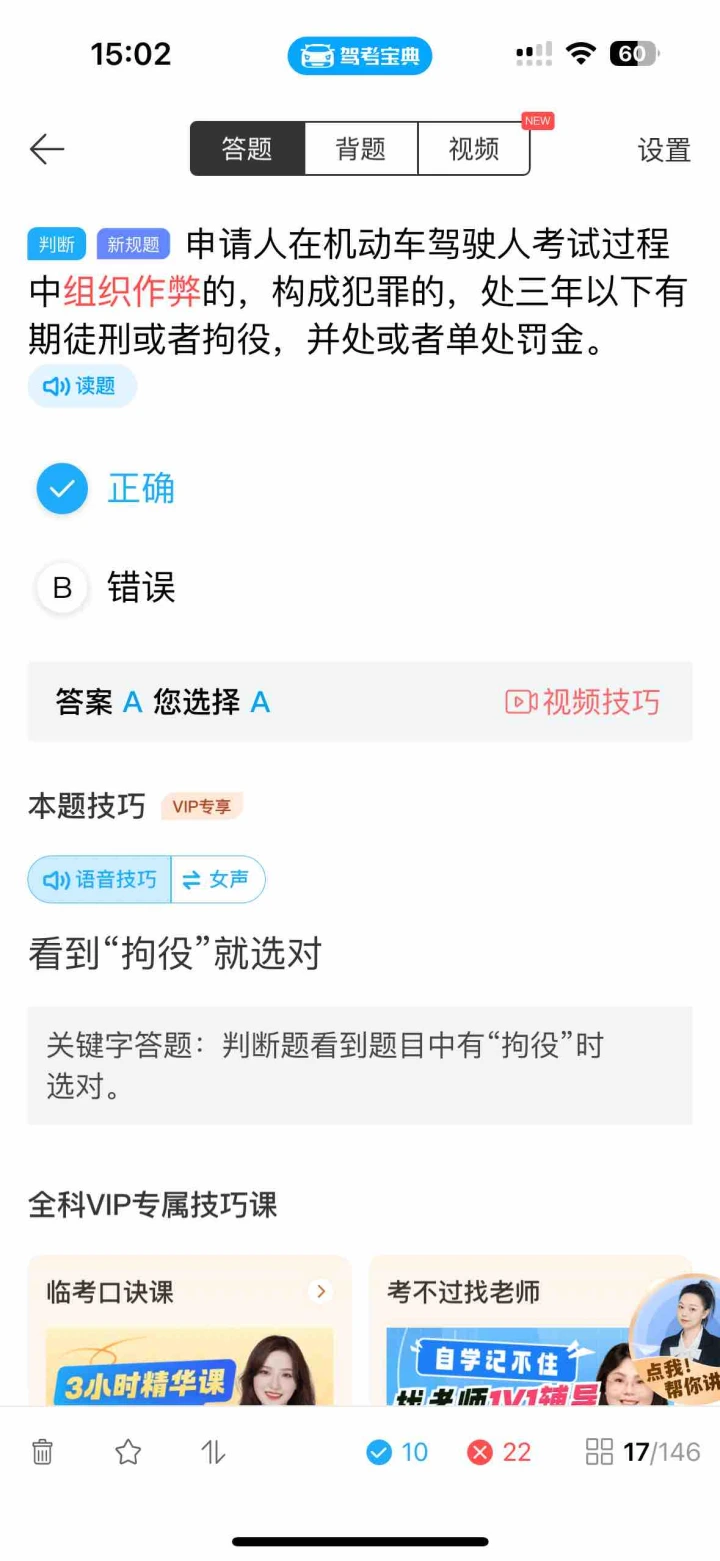Select the 答题 tab
This screenshot has height=1561, width=720.
247,149
